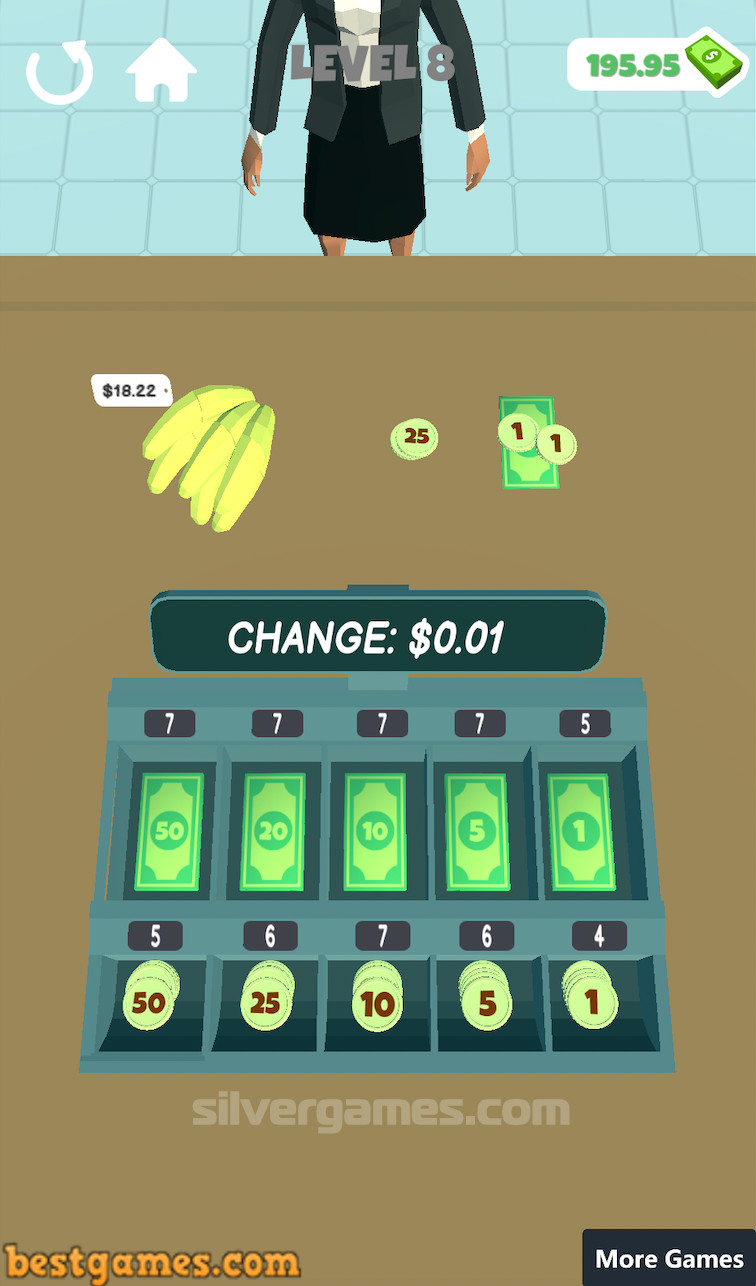Take a 25 cent coin from drawer
This screenshot has width=756, height=1286.
[265, 1002]
